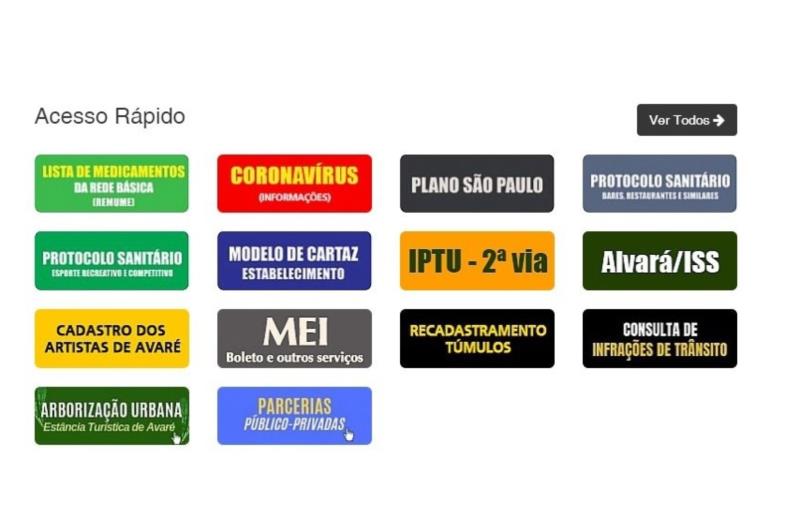
Task: Open Cadastro dos Artistas de Avaré
Action: [111, 338]
